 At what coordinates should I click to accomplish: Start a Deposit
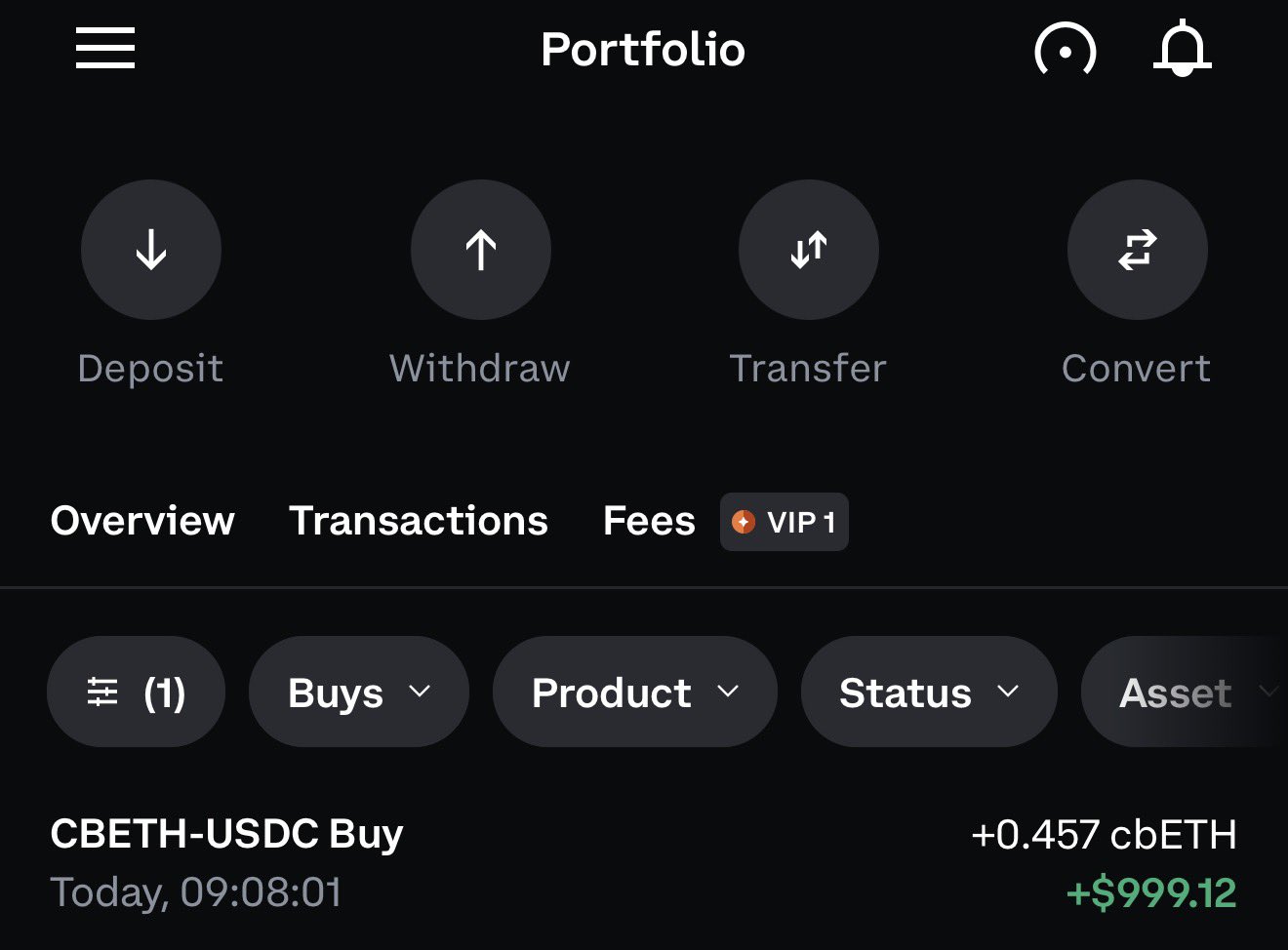[151, 251]
